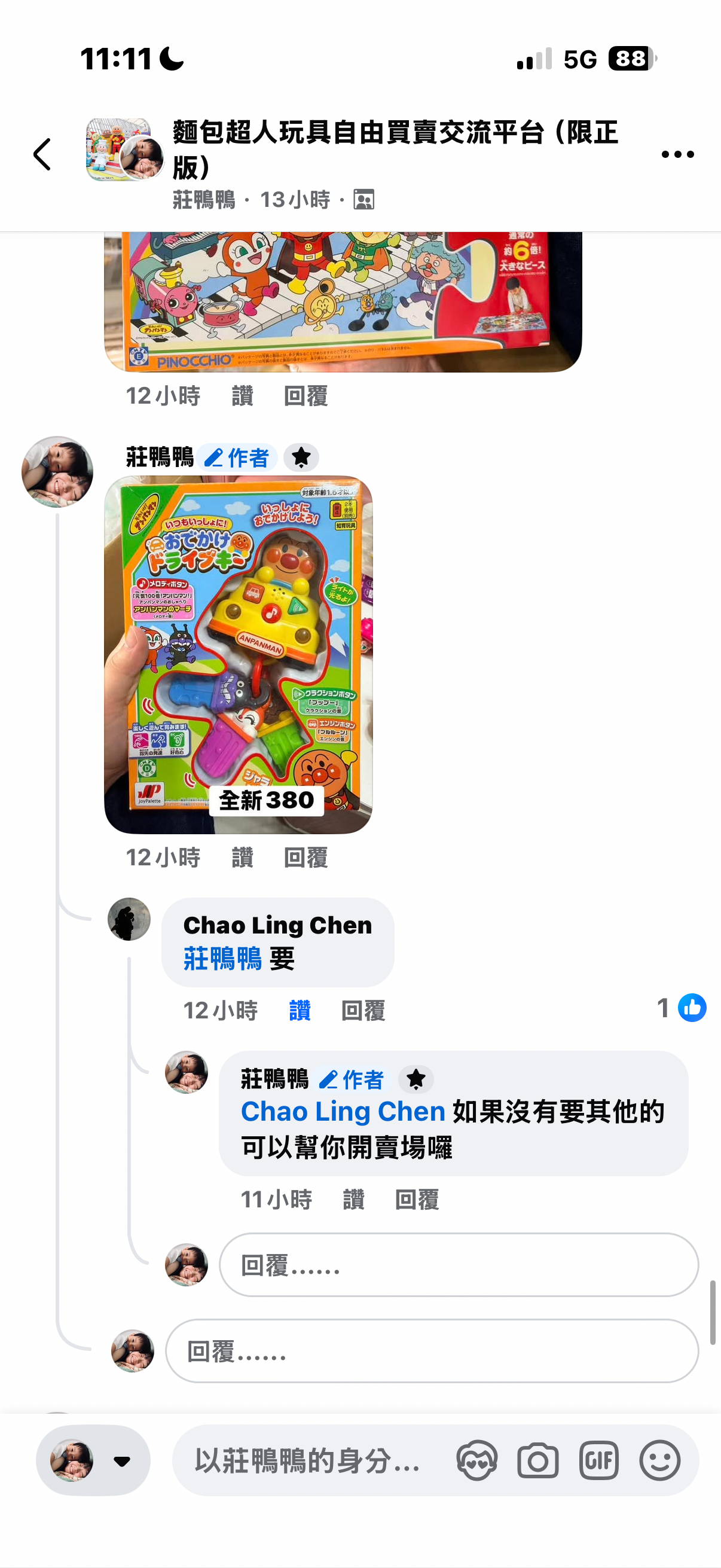
Task: Open the GIF picker
Action: [x=599, y=1460]
